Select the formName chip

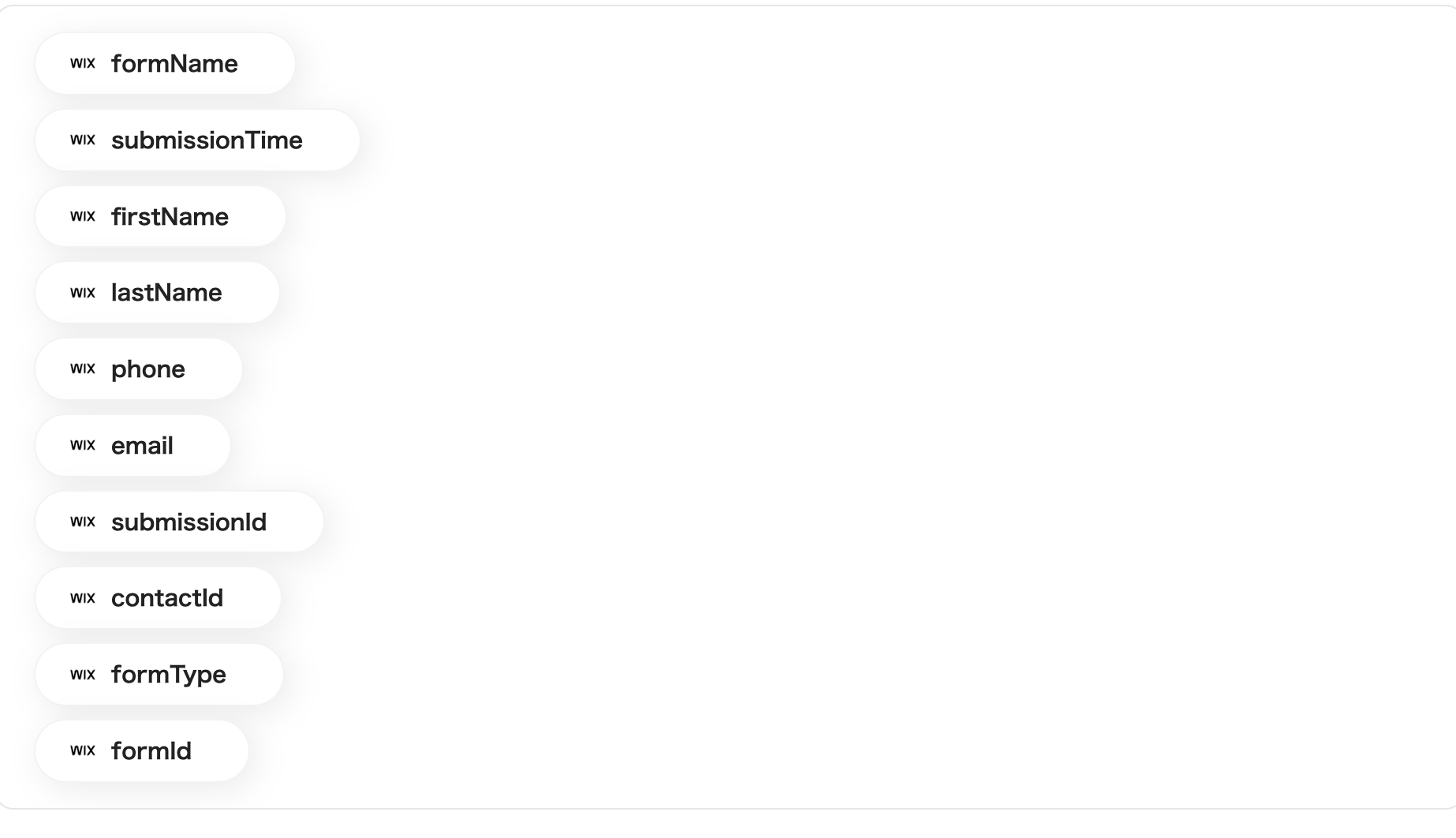tap(165, 64)
